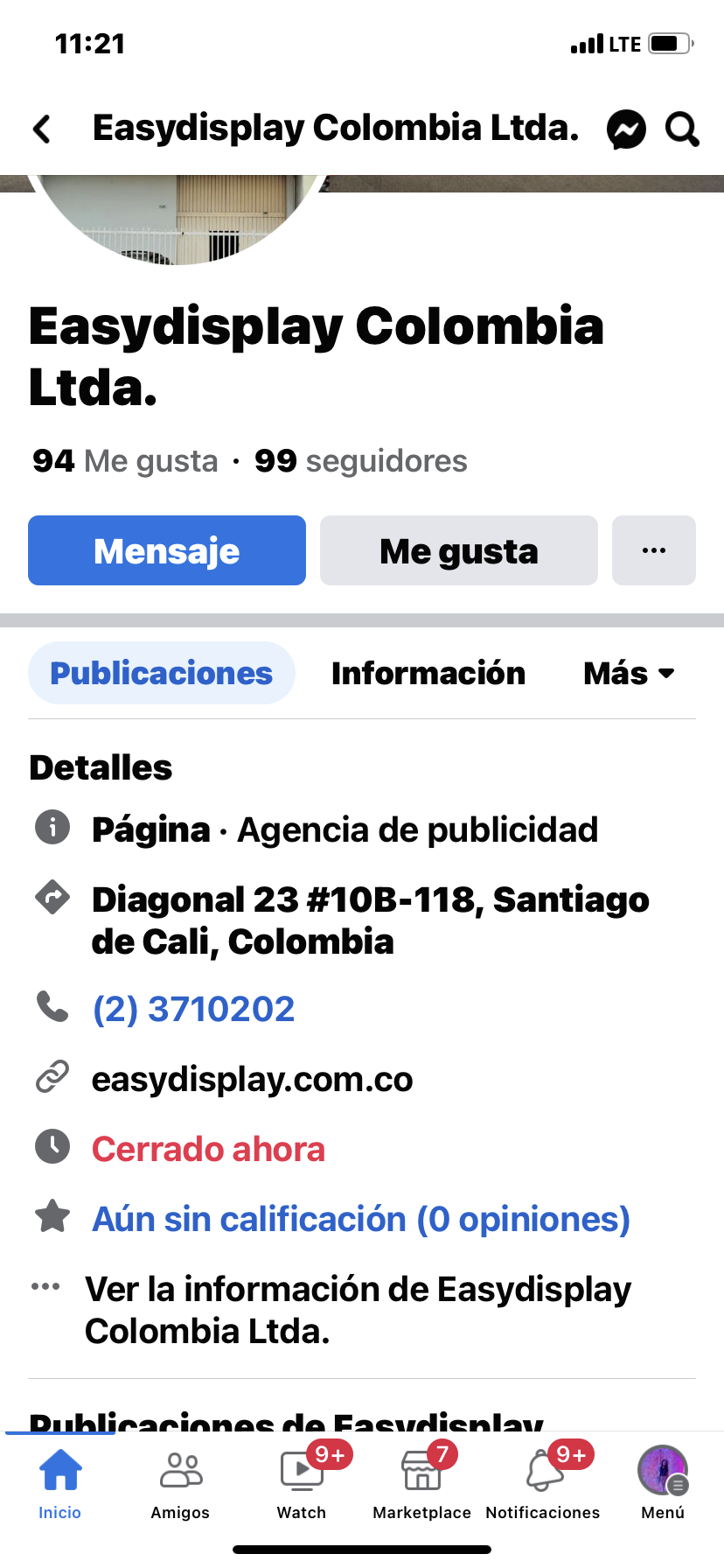Call the phone number (2) 3710202
This screenshot has height=1568, width=724.
point(193,1009)
